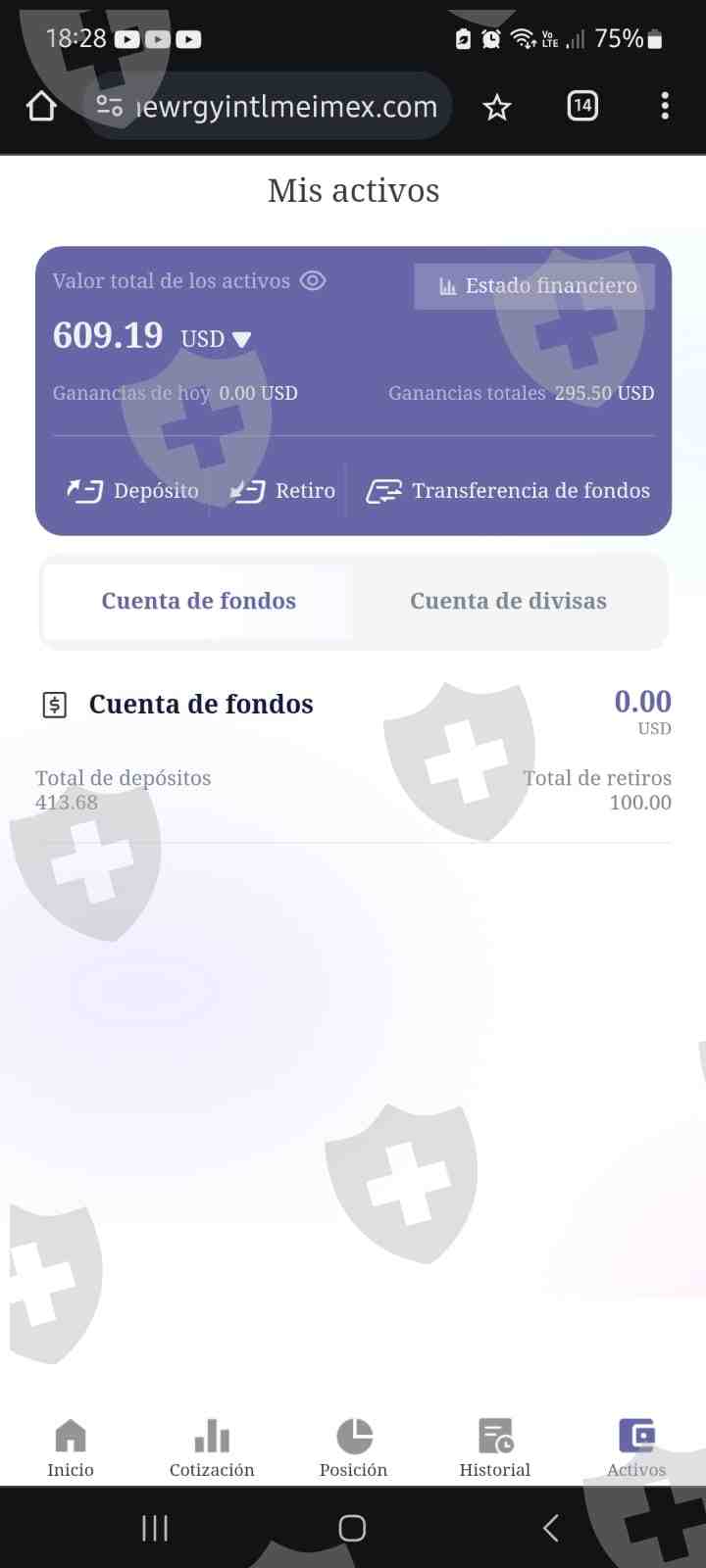The height and width of the screenshot is (1568, 706).
Task: Go back using system back button
Action: click(x=551, y=1527)
